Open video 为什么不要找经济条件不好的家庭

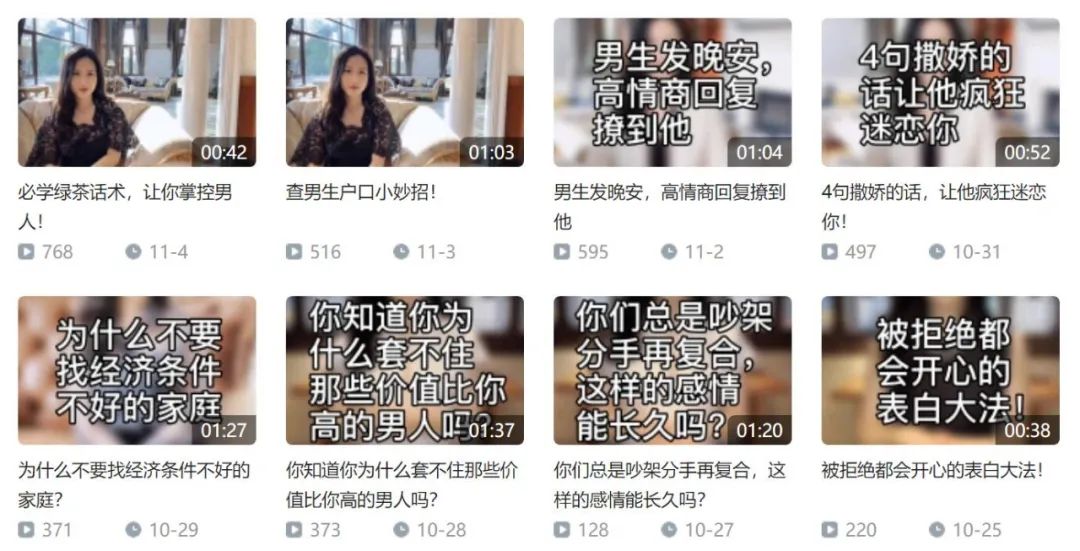point(137,370)
